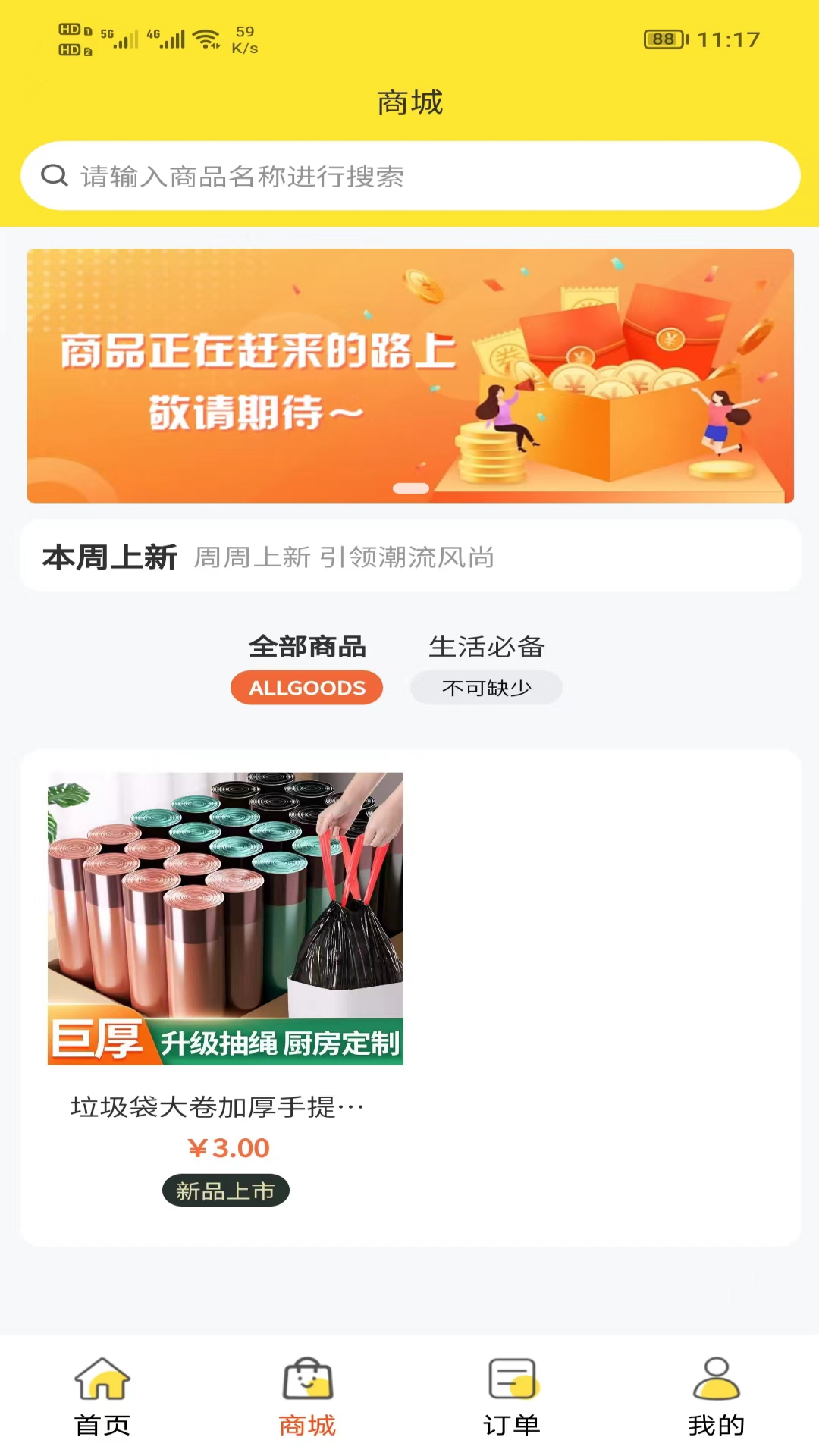Open the orange coming-soon promo banner
Image resolution: width=819 pixels, height=1456 pixels.
(x=409, y=375)
